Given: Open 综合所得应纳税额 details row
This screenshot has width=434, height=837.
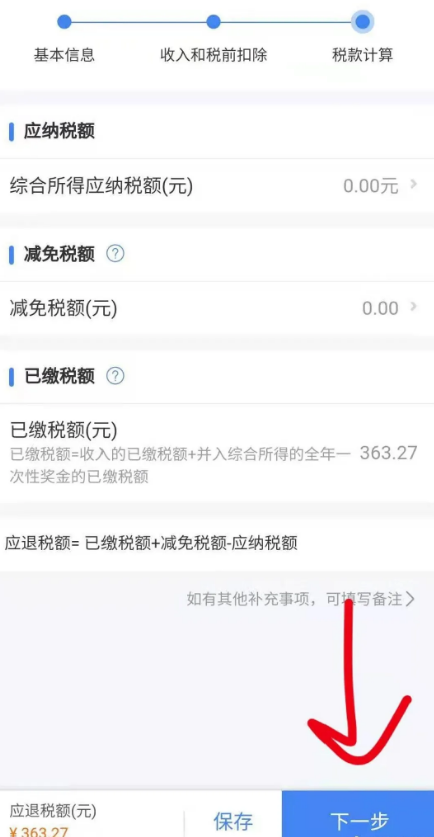Looking at the screenshot, I should pyautogui.click(x=217, y=186).
